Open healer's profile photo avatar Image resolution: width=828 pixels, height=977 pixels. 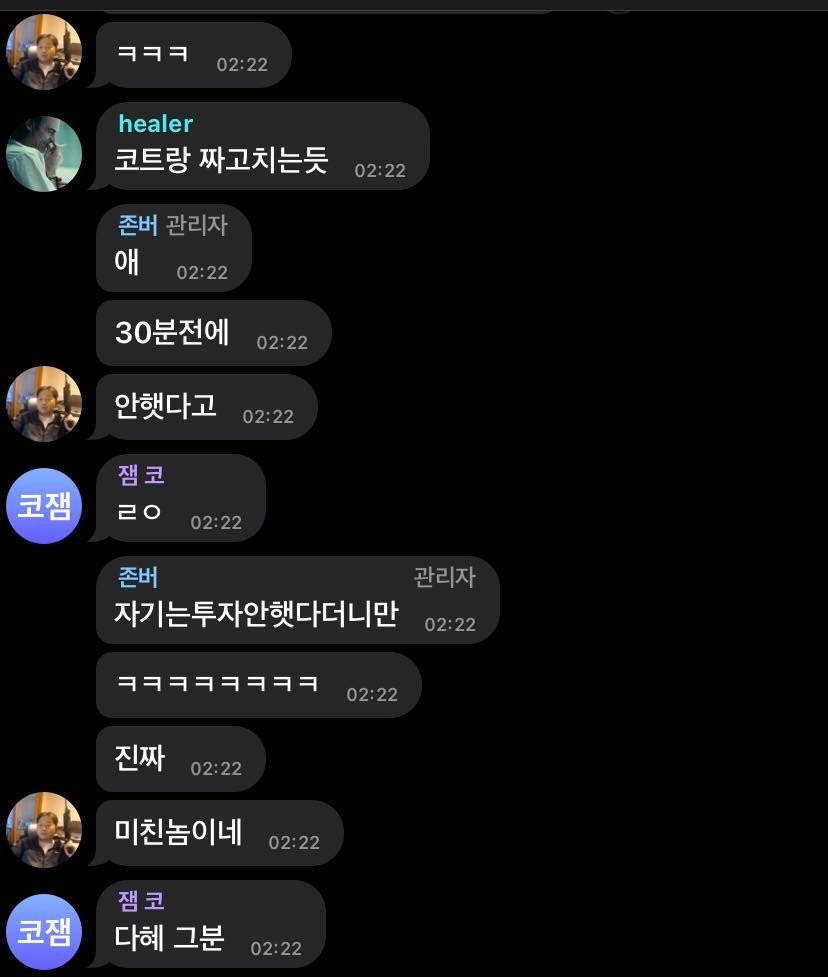(44, 153)
